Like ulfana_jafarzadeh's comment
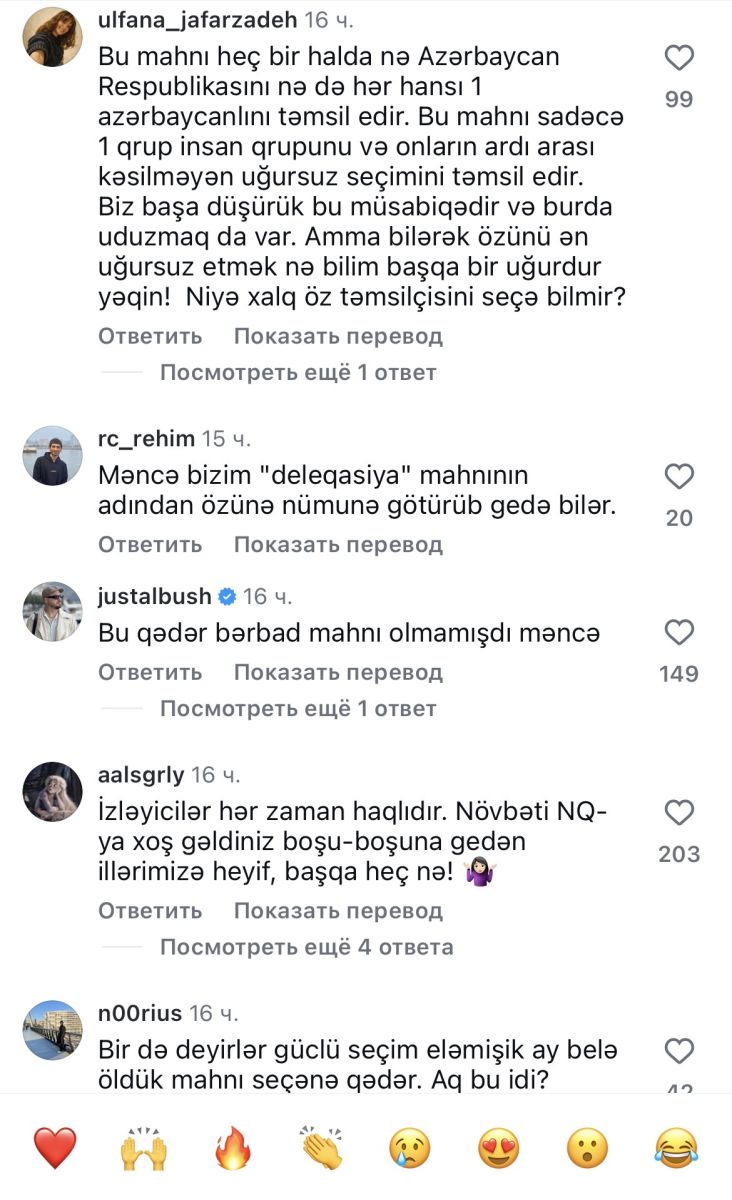 pos(679,59)
